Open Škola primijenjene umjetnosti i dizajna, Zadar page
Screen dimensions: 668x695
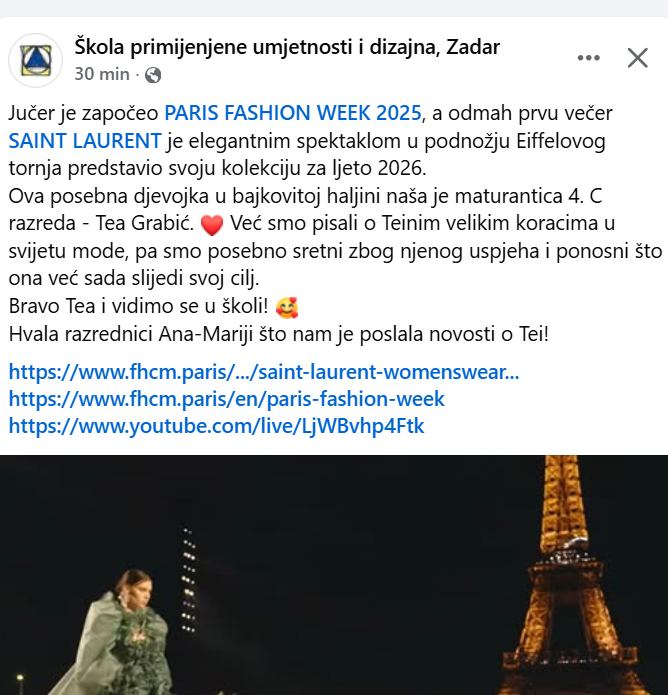point(287,46)
